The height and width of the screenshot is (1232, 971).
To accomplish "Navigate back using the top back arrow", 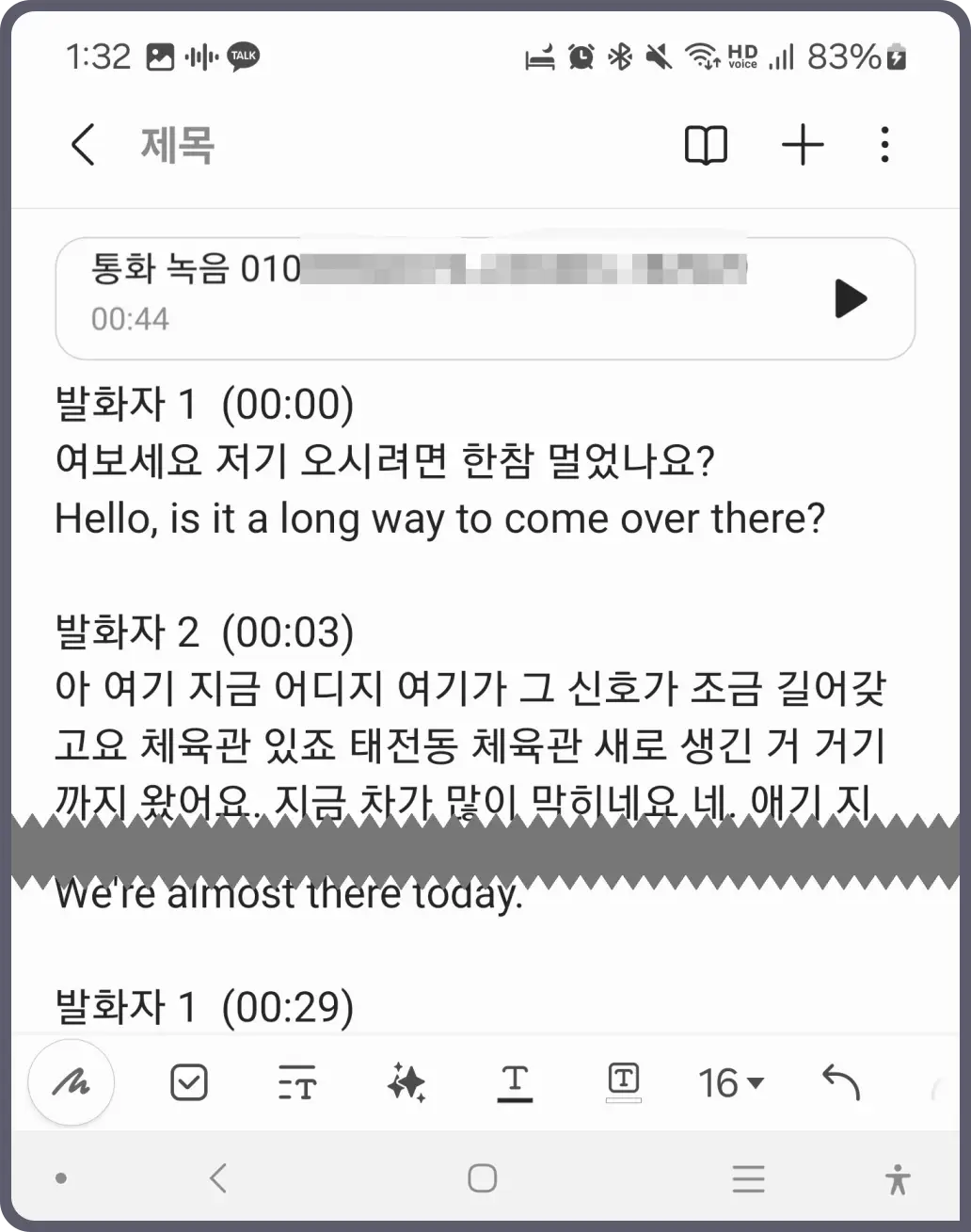I will 81,145.
